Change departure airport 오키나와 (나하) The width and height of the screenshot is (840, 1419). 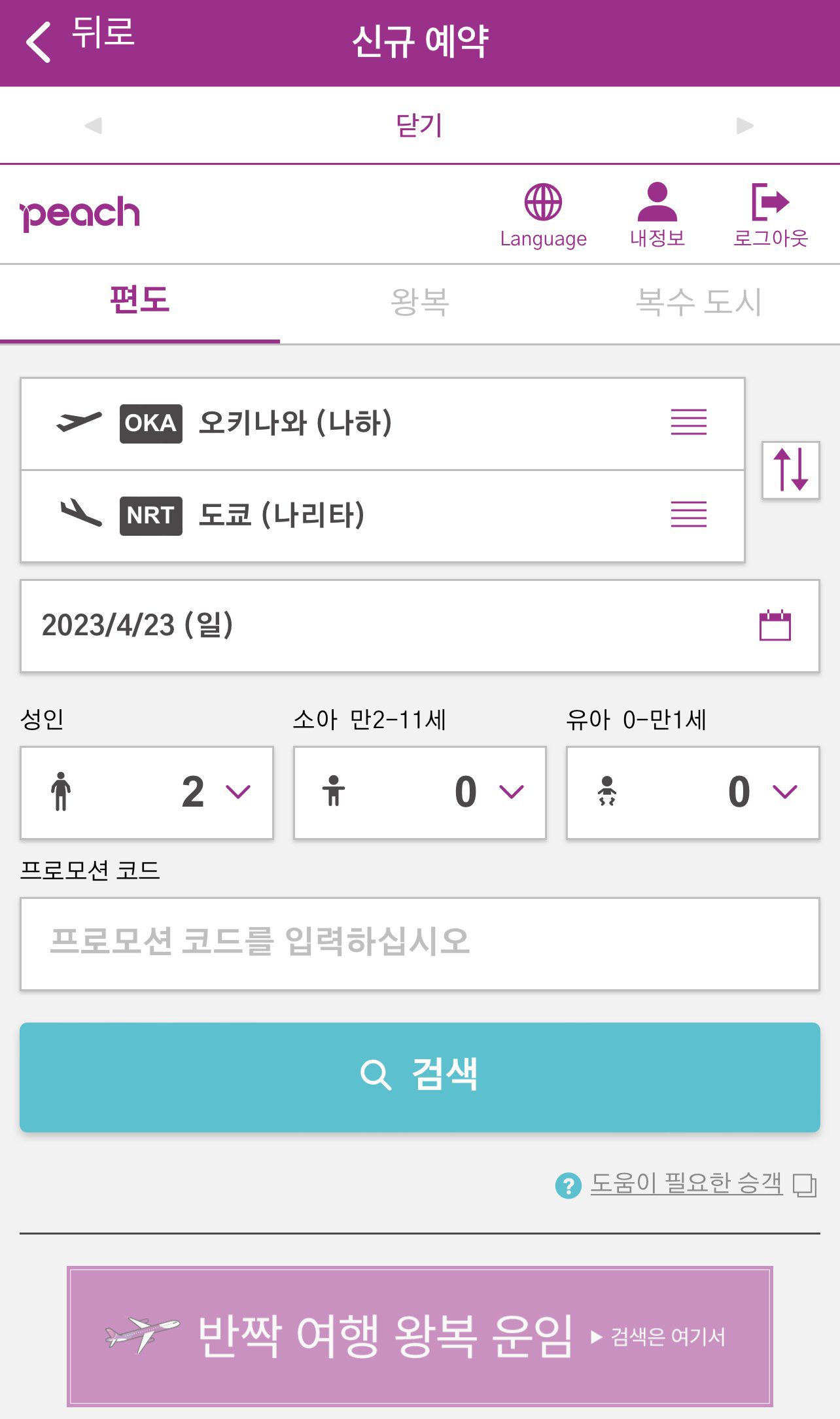coord(382,423)
